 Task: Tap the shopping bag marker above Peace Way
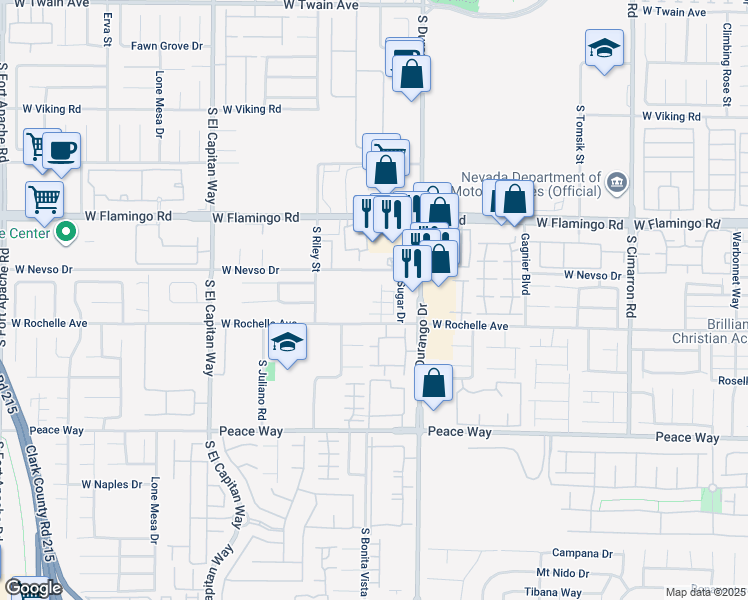click(433, 383)
